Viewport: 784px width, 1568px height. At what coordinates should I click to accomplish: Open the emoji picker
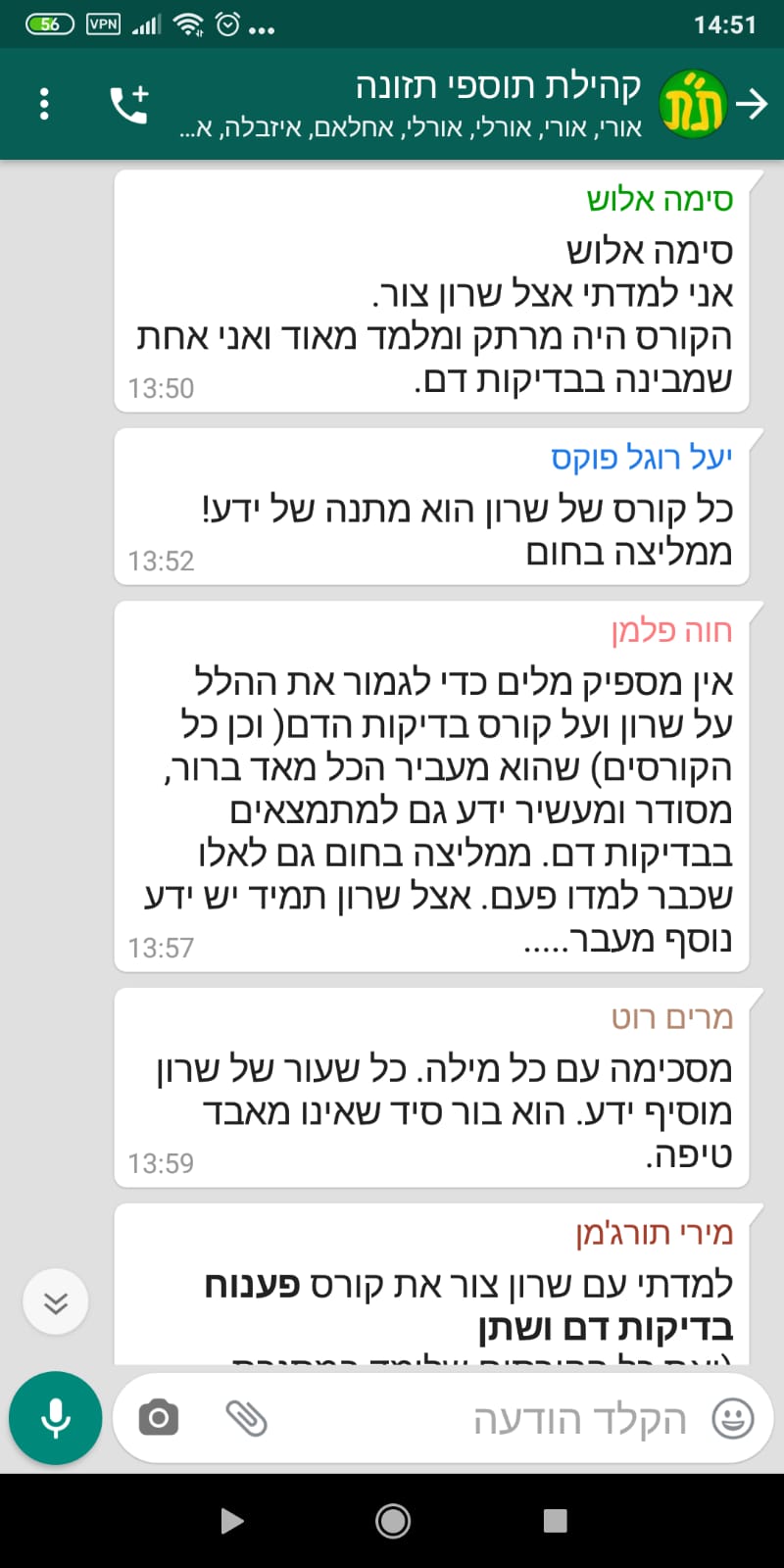coord(733,1418)
